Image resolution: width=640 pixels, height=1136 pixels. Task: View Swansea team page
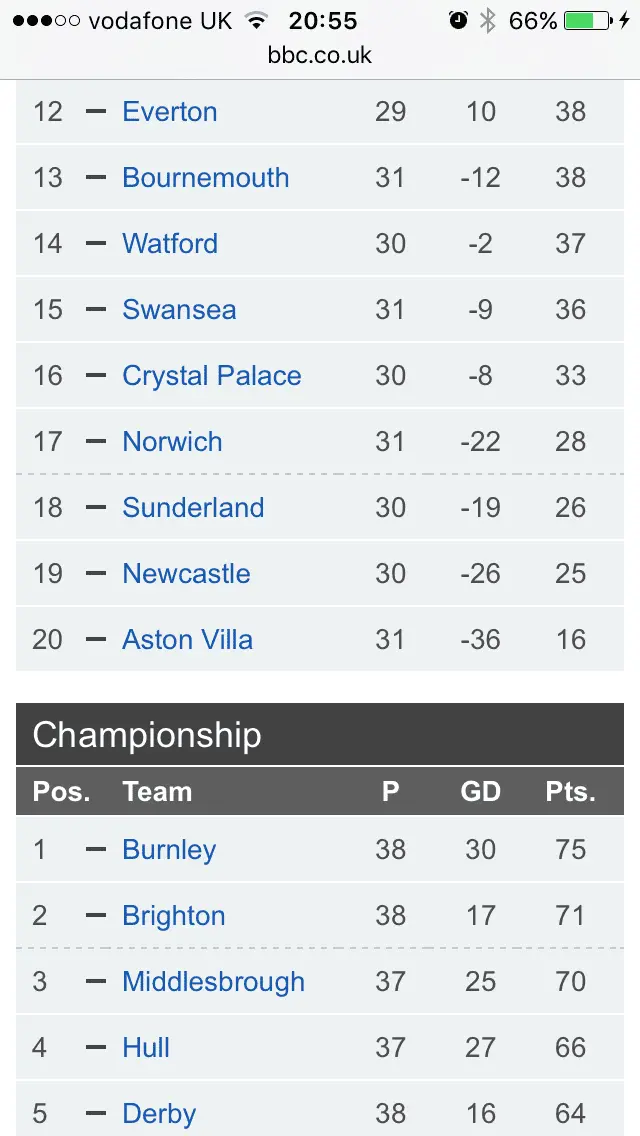[179, 309]
